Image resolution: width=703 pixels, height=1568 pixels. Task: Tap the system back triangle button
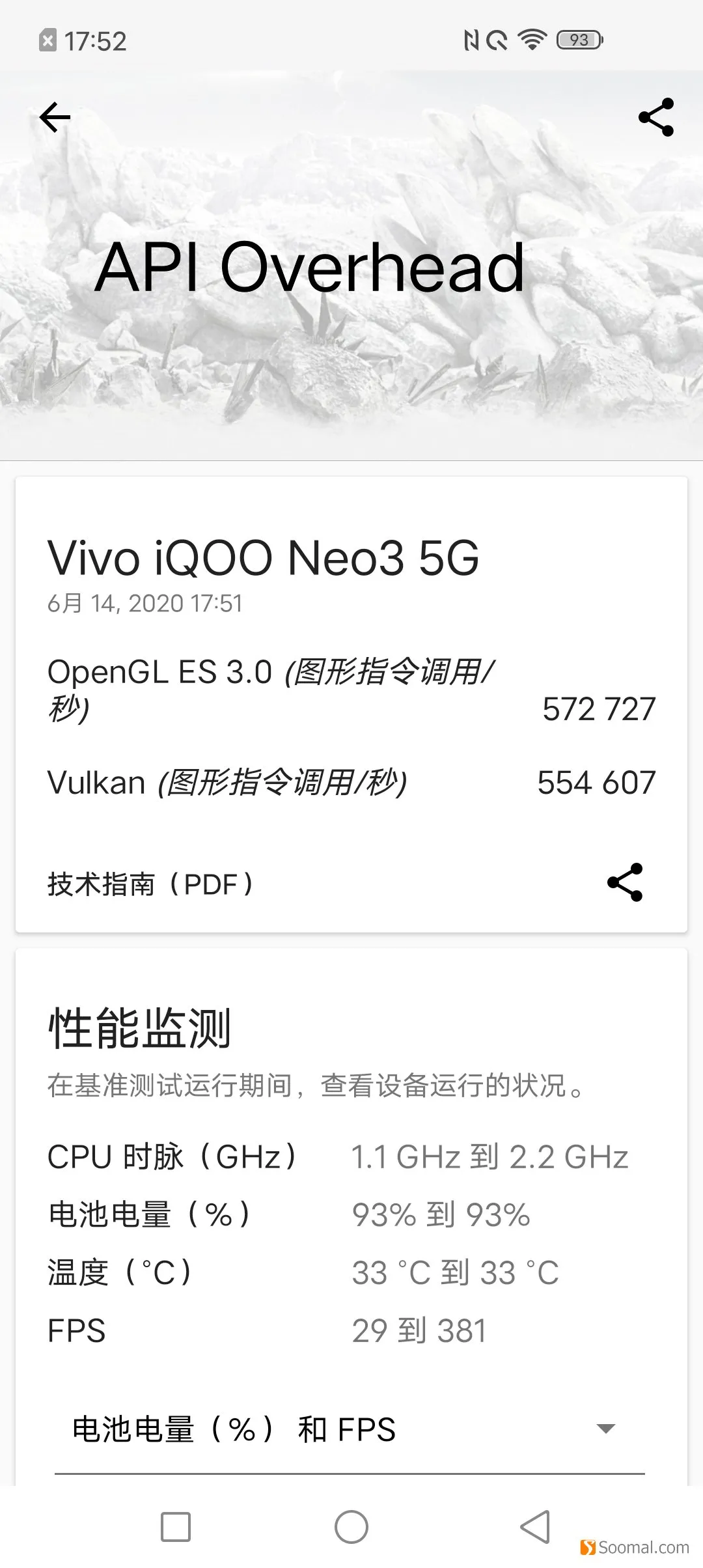535,1526
